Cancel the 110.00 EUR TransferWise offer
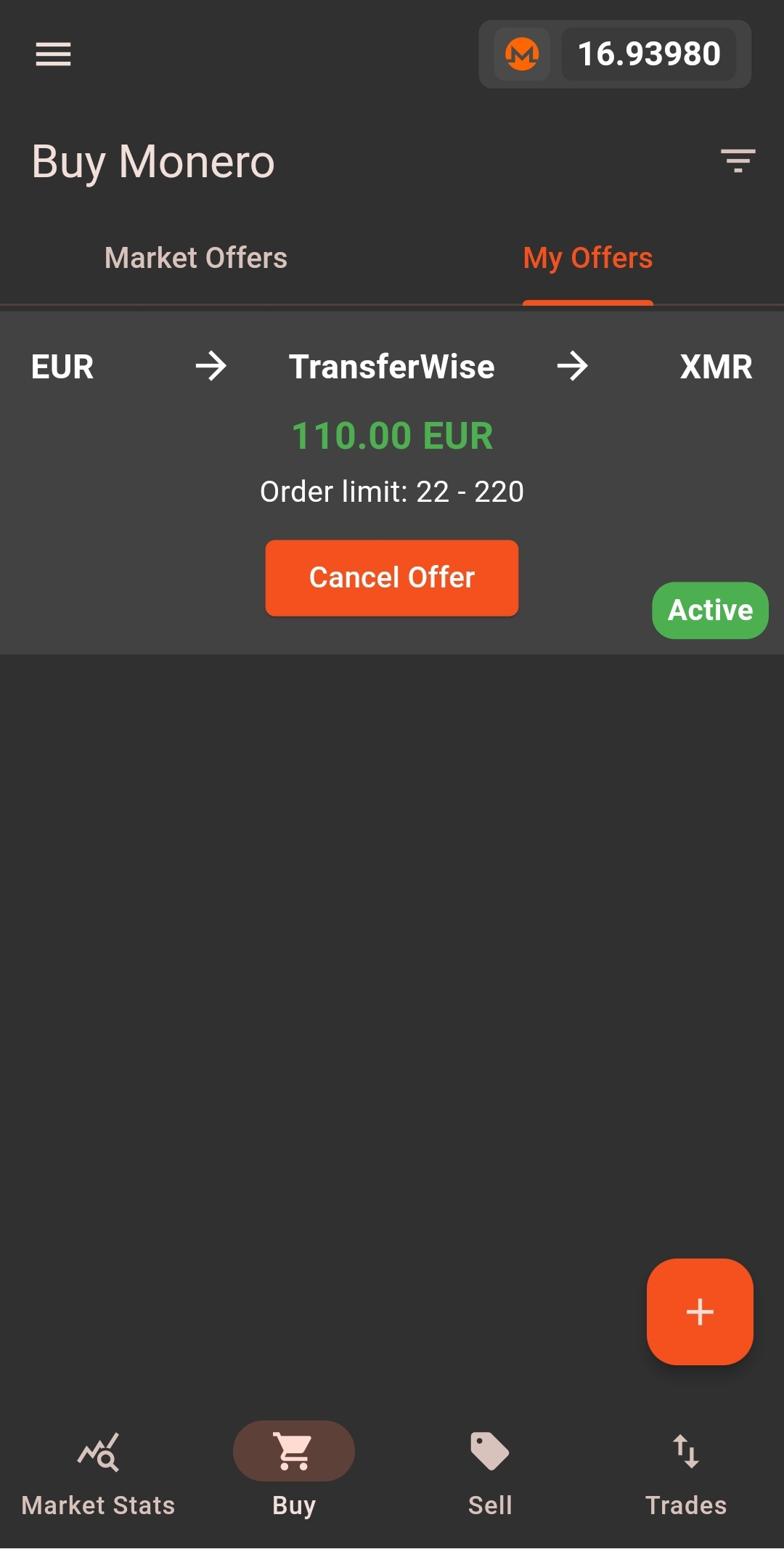This screenshot has width=784, height=1549. click(391, 578)
